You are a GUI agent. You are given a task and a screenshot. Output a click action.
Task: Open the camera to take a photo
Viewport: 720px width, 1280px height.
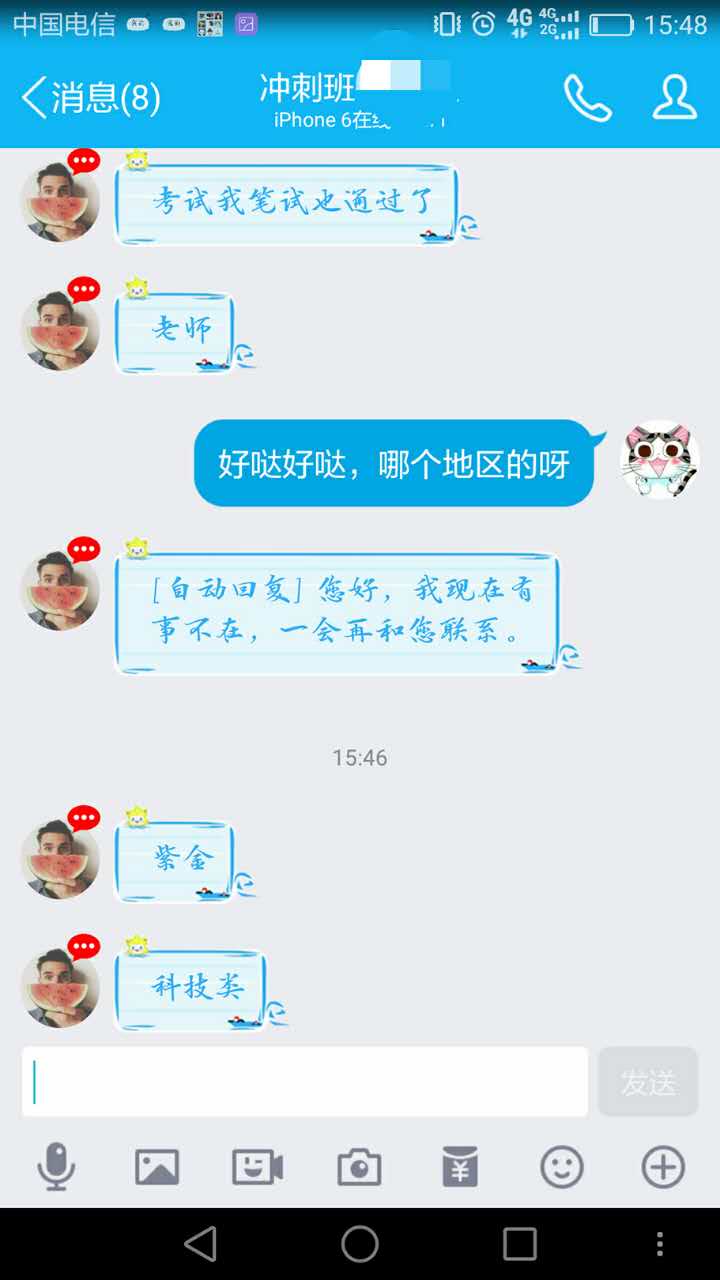point(359,1167)
